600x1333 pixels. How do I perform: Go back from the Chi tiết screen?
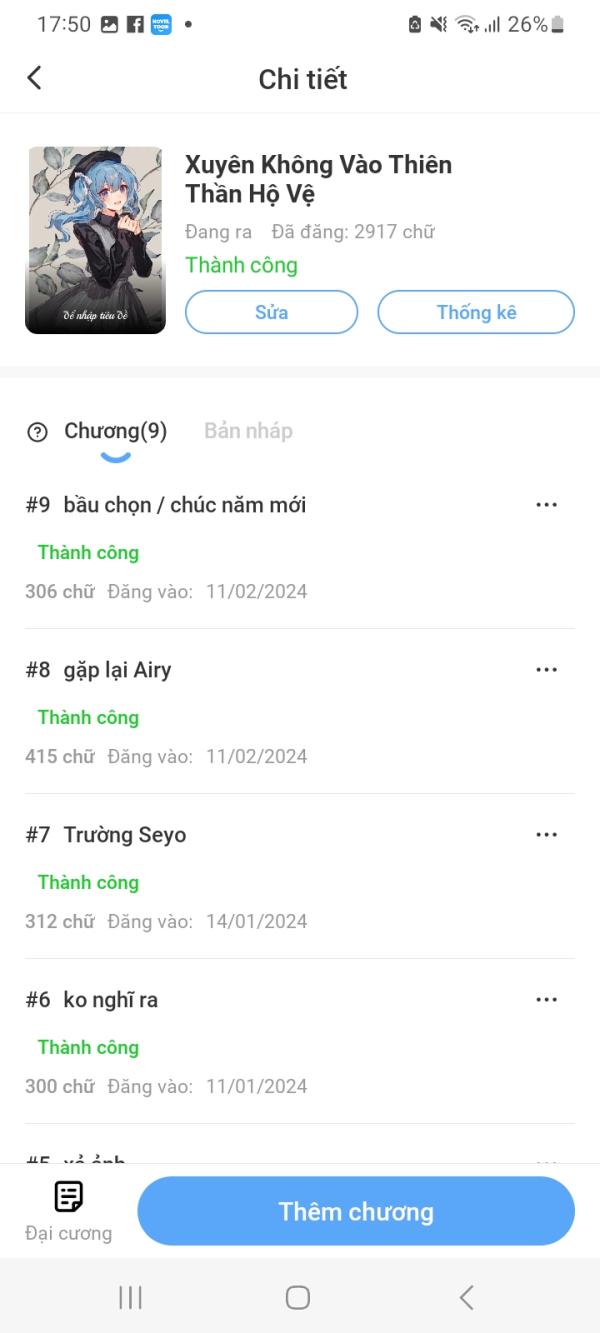(35, 78)
